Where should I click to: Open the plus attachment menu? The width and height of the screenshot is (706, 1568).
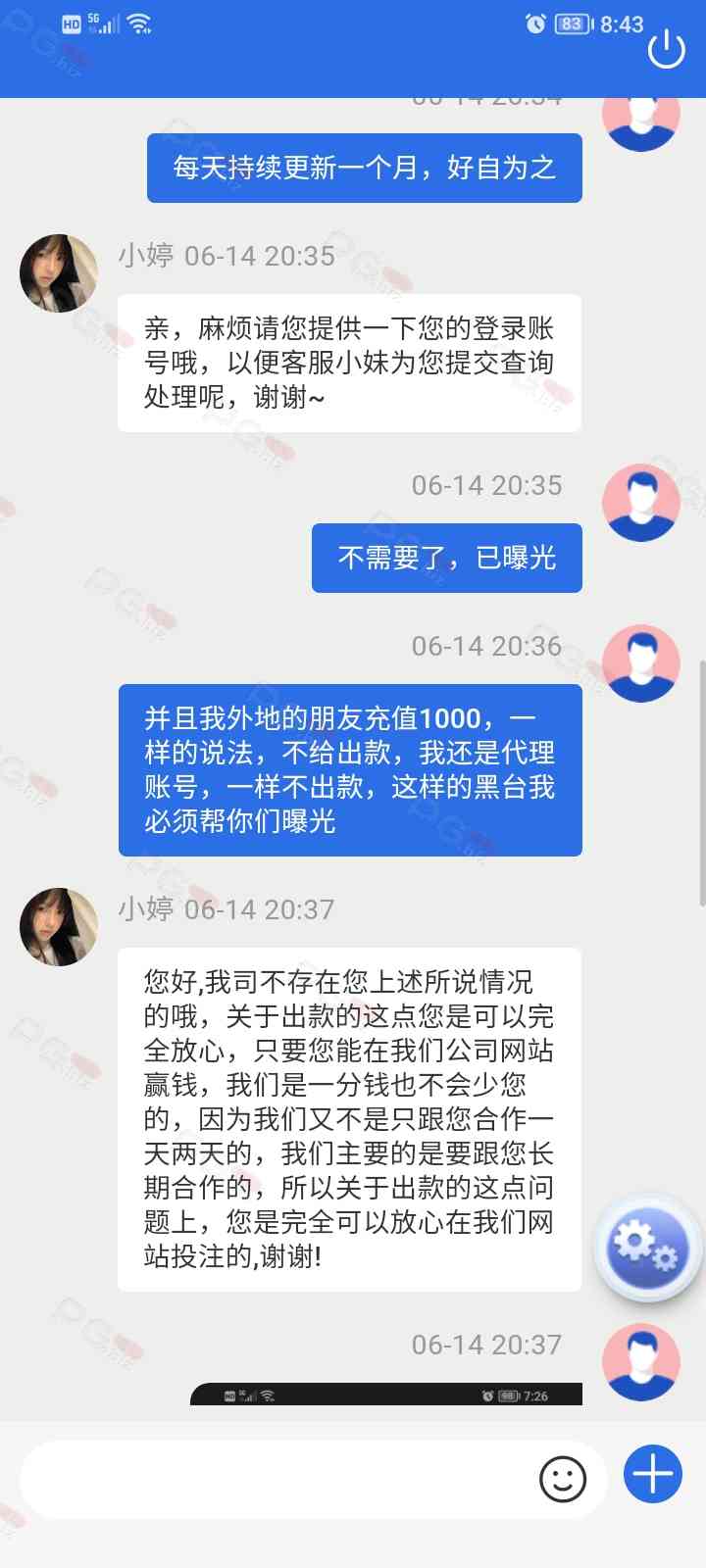(x=653, y=1474)
